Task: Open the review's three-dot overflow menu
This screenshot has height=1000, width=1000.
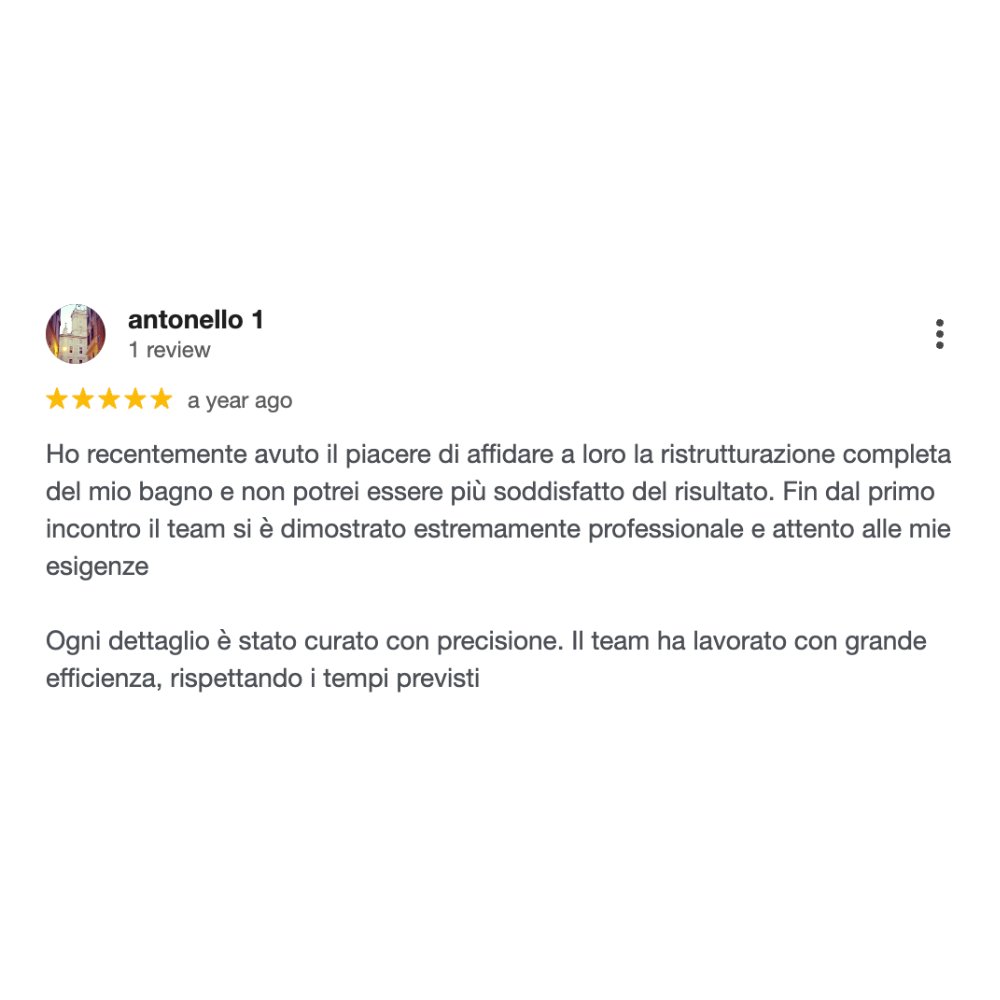Action: (939, 334)
